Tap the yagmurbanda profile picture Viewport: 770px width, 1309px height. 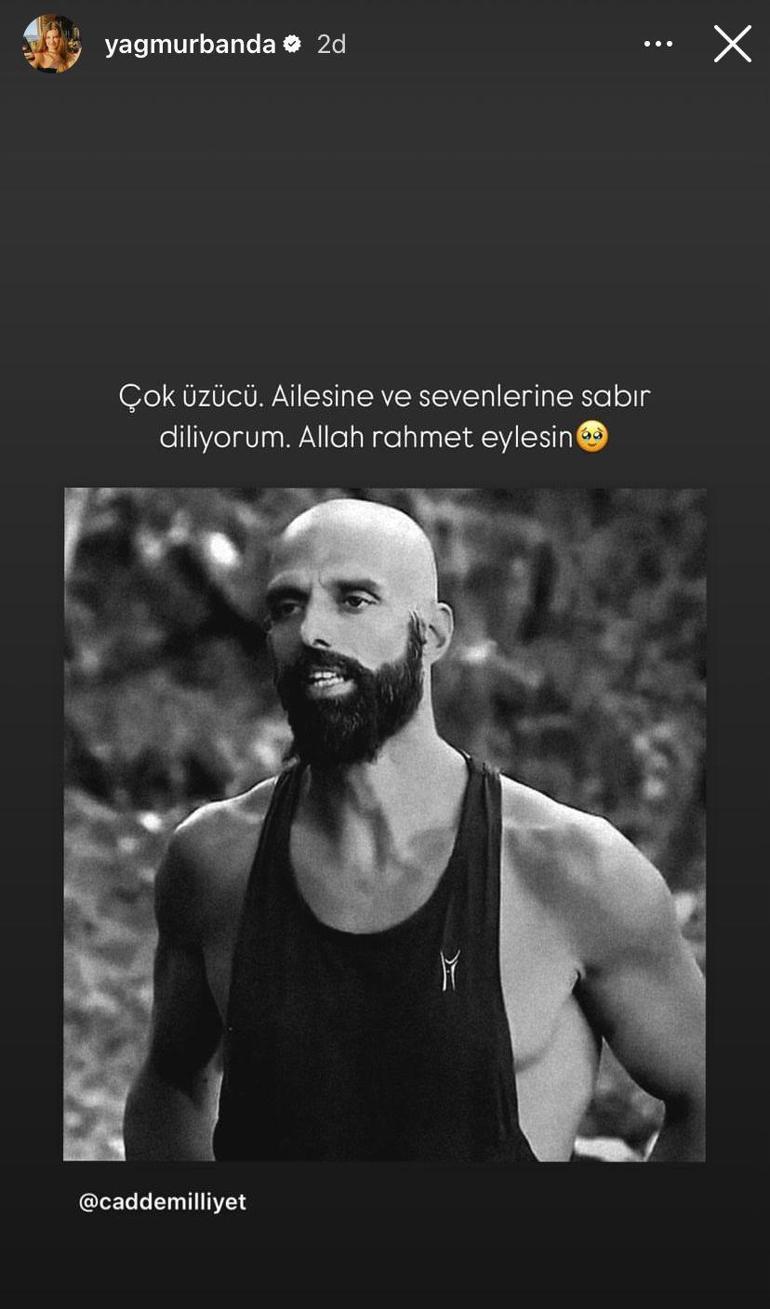pyautogui.click(x=51, y=44)
